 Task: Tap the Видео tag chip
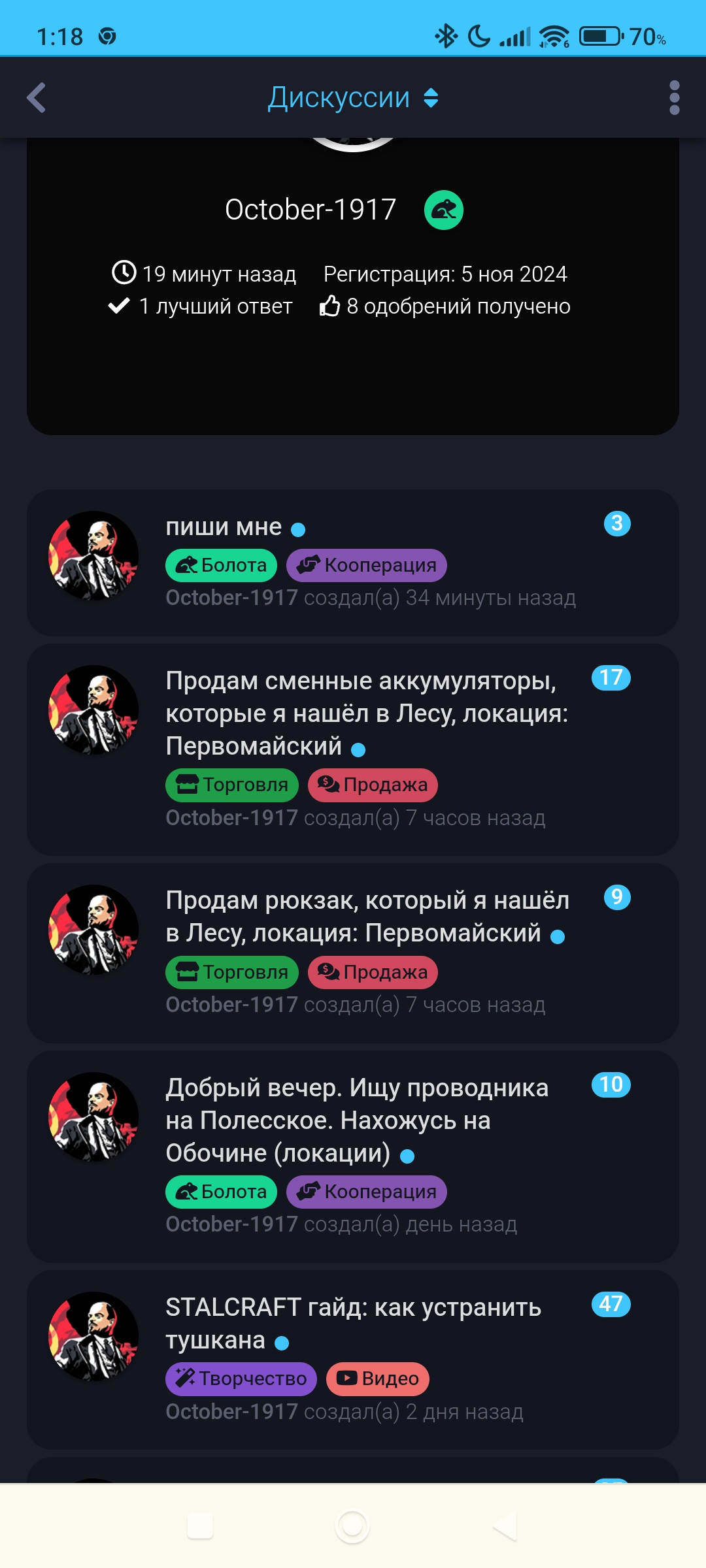tap(378, 1379)
